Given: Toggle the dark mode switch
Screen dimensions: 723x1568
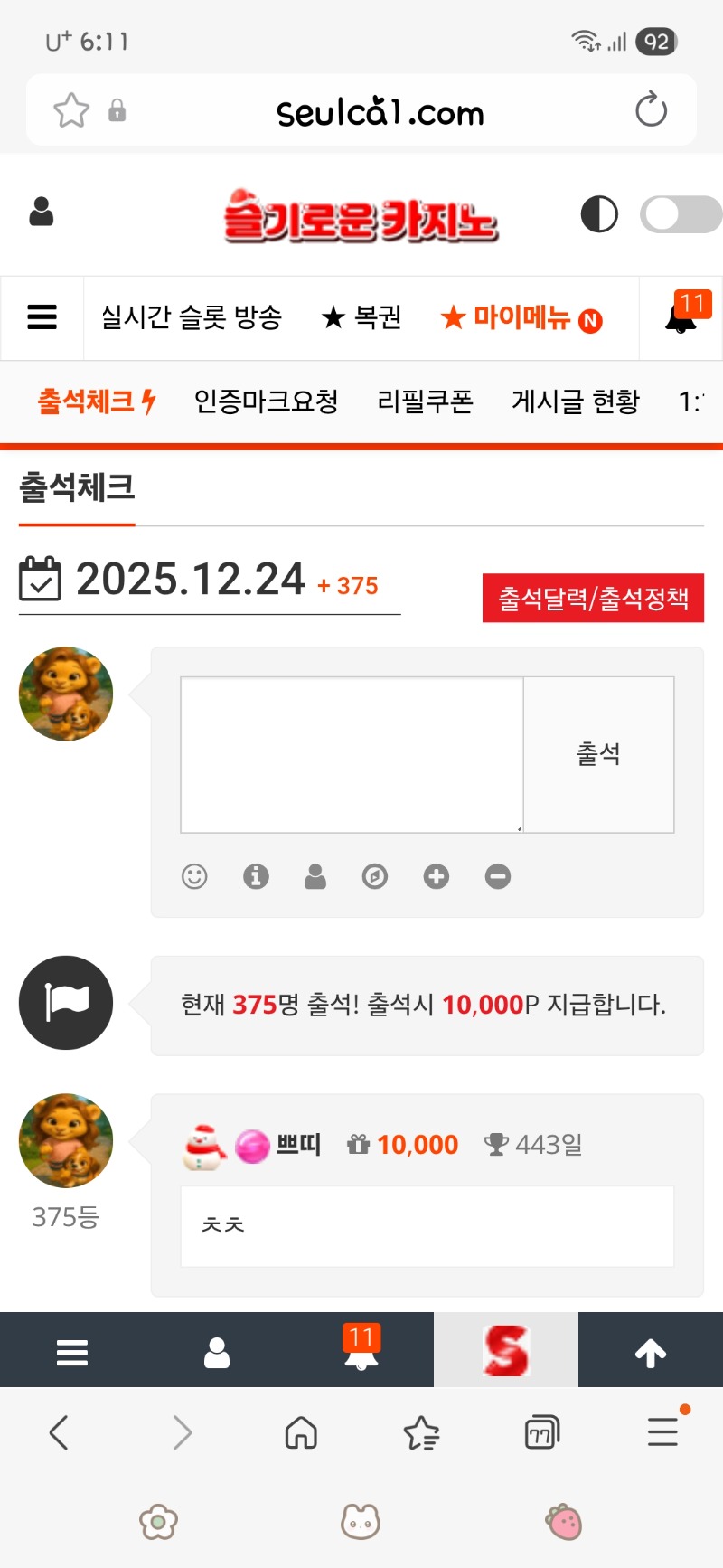Looking at the screenshot, I should 680,215.
